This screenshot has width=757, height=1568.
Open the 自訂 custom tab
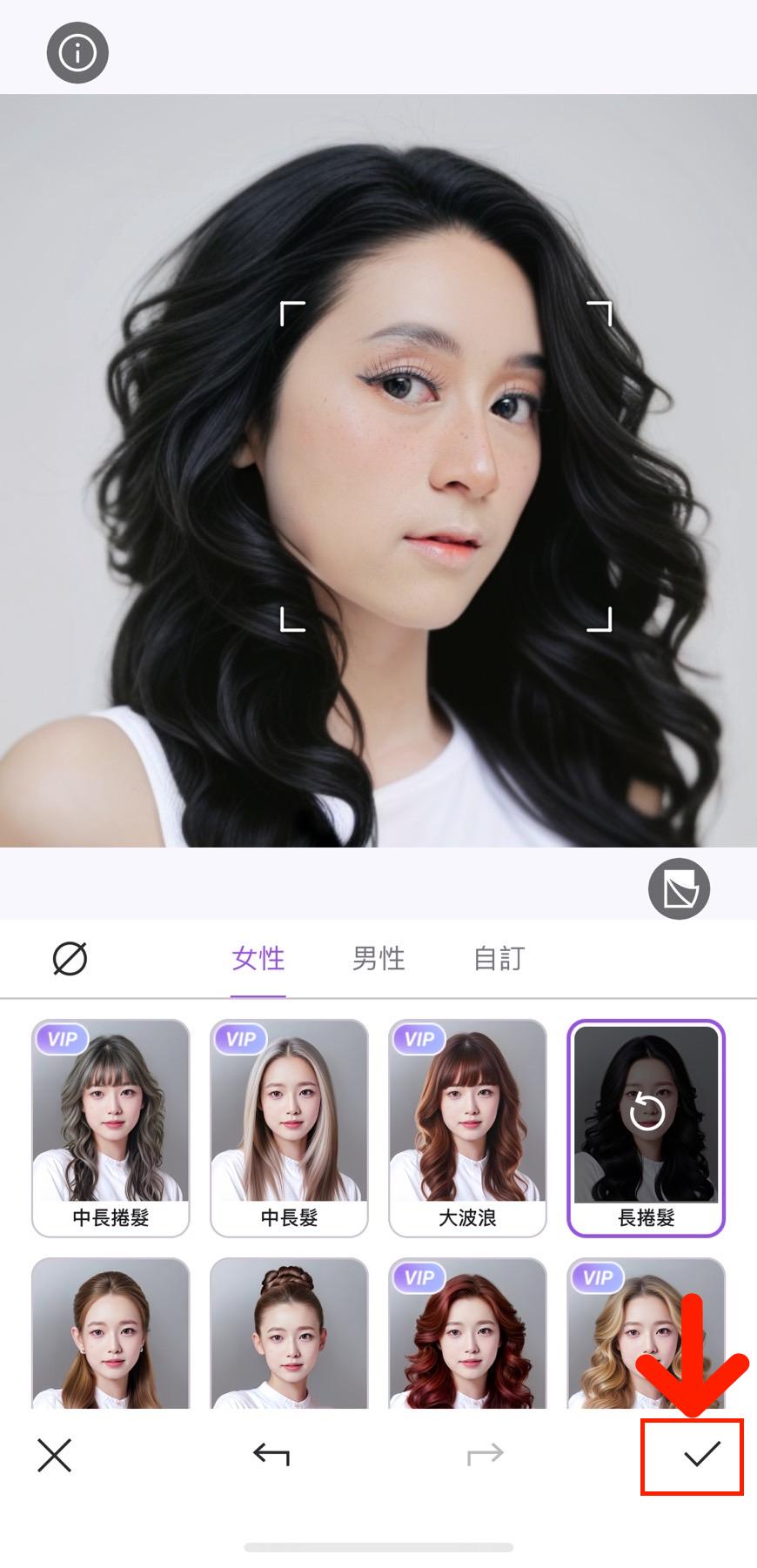[x=498, y=958]
